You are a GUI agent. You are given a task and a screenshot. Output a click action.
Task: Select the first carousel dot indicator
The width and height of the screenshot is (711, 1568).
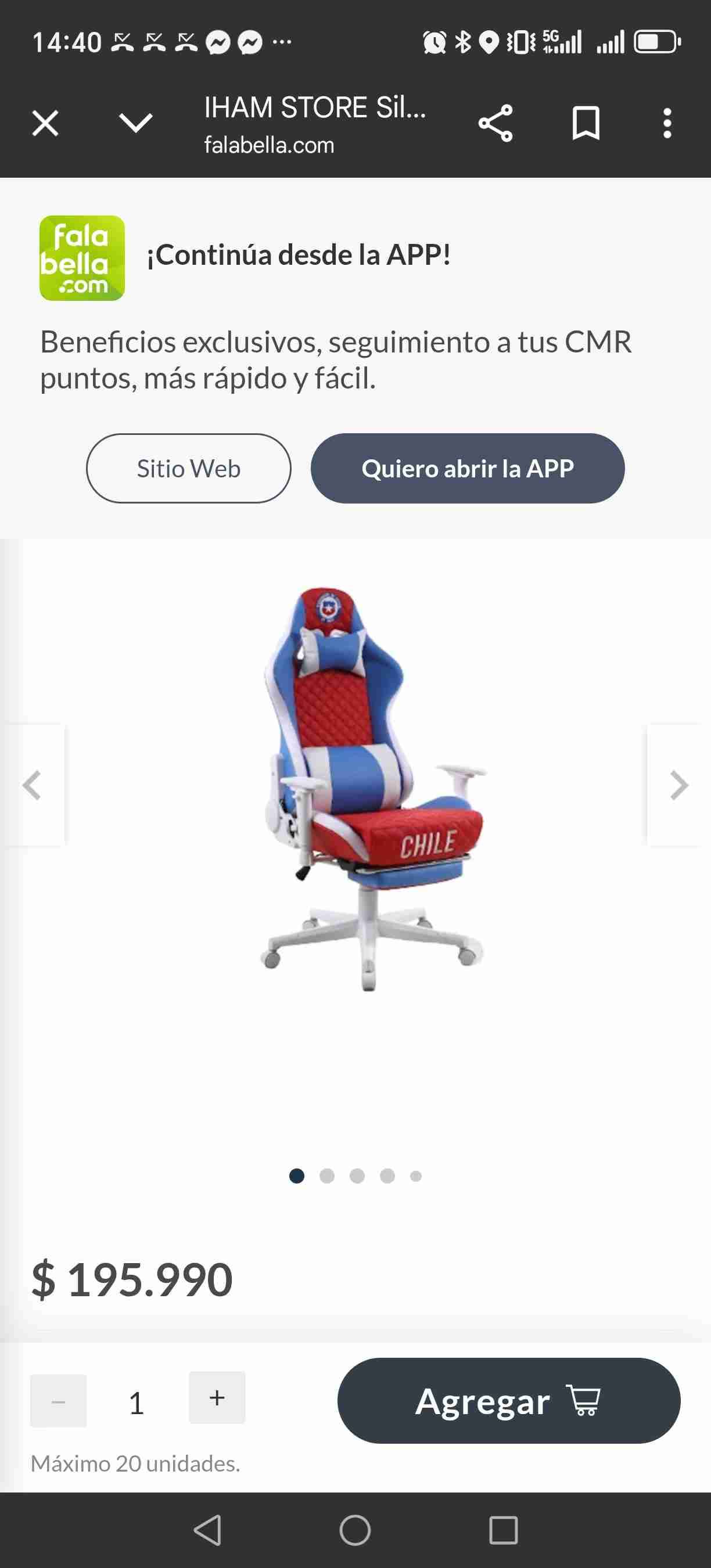pyautogui.click(x=297, y=1176)
